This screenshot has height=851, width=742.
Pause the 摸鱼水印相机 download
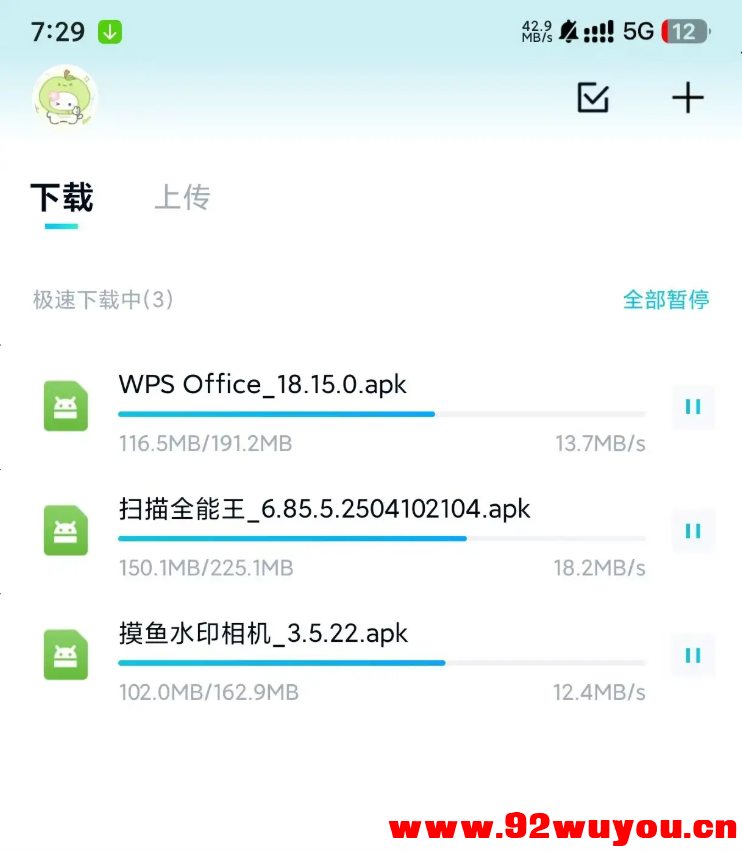[x=694, y=655]
